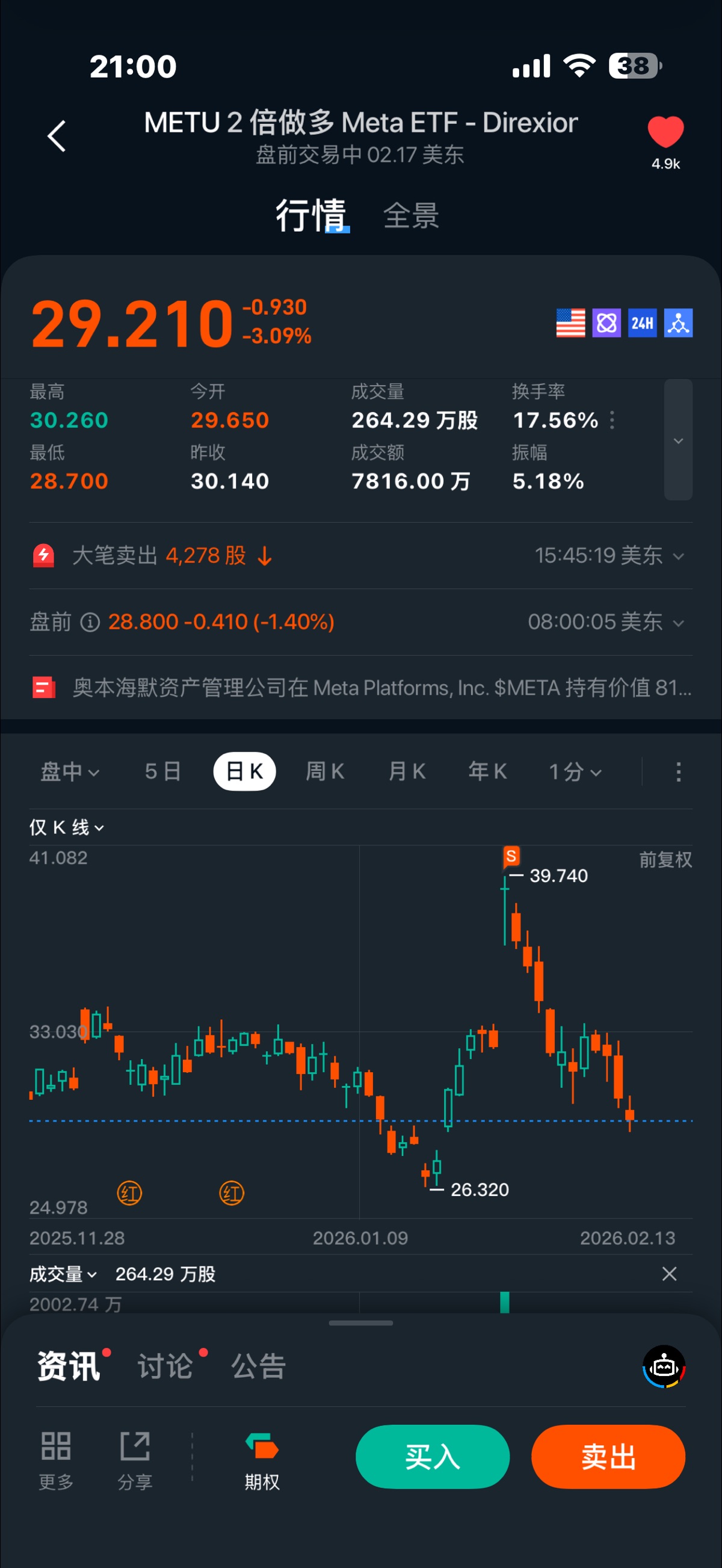Screen dimensions: 722x1568
Task: Go back using the top-left arrow
Action: click(57, 136)
